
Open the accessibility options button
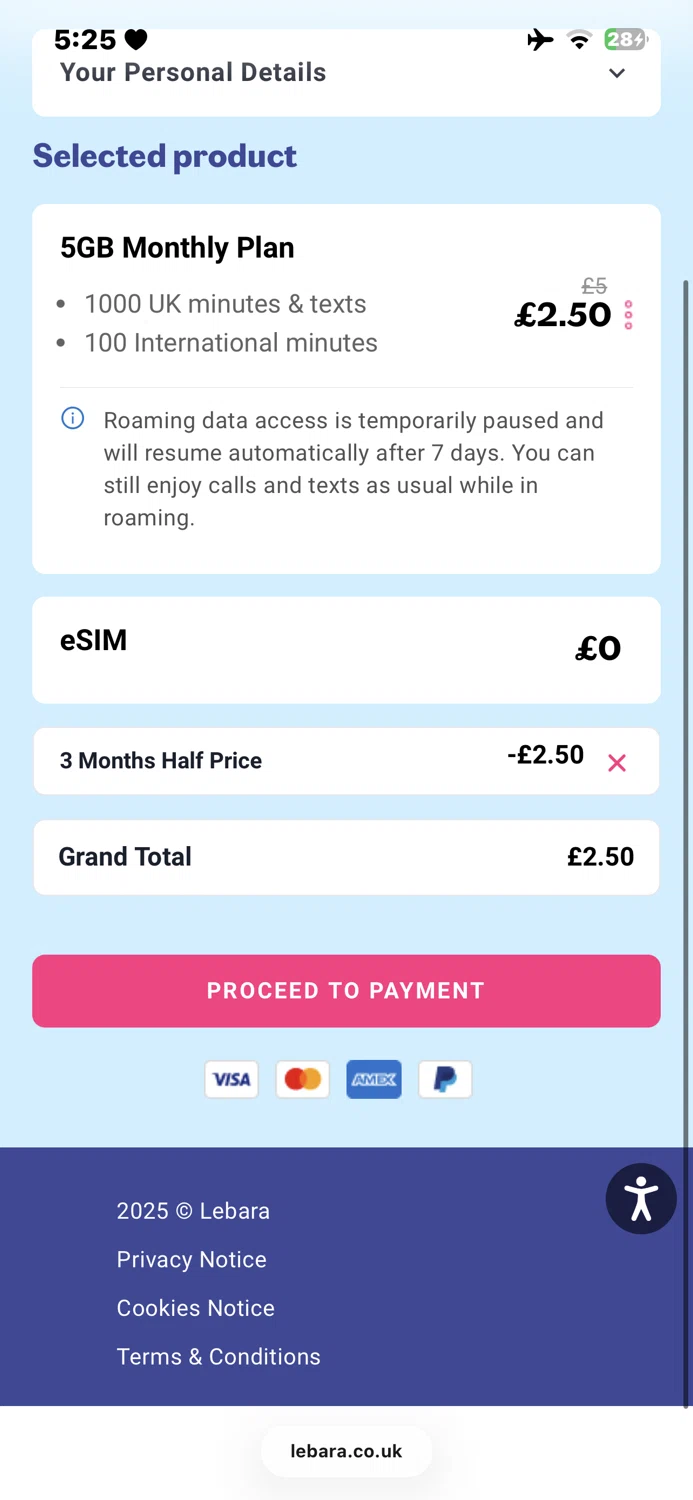[x=641, y=1198]
